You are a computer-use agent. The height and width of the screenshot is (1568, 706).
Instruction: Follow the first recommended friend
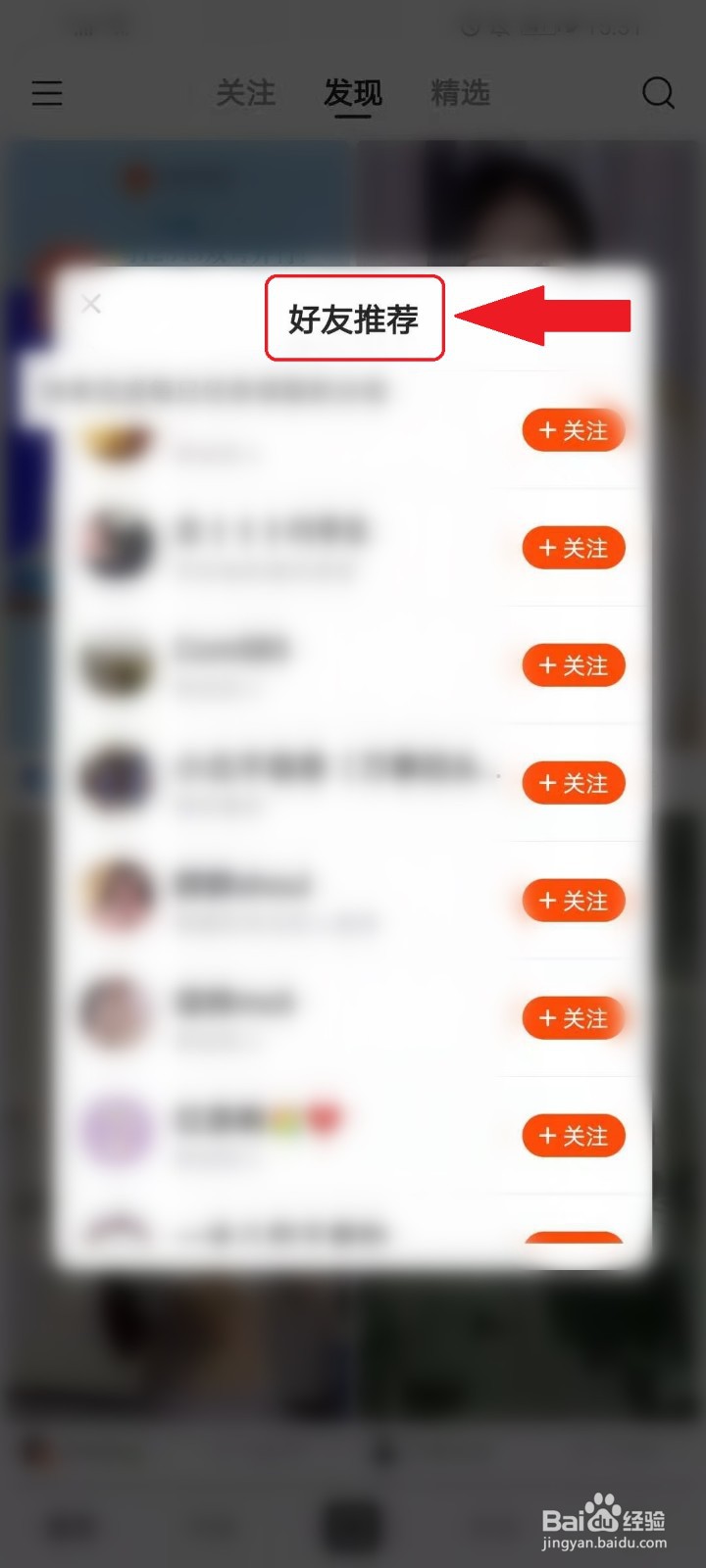pos(574,429)
